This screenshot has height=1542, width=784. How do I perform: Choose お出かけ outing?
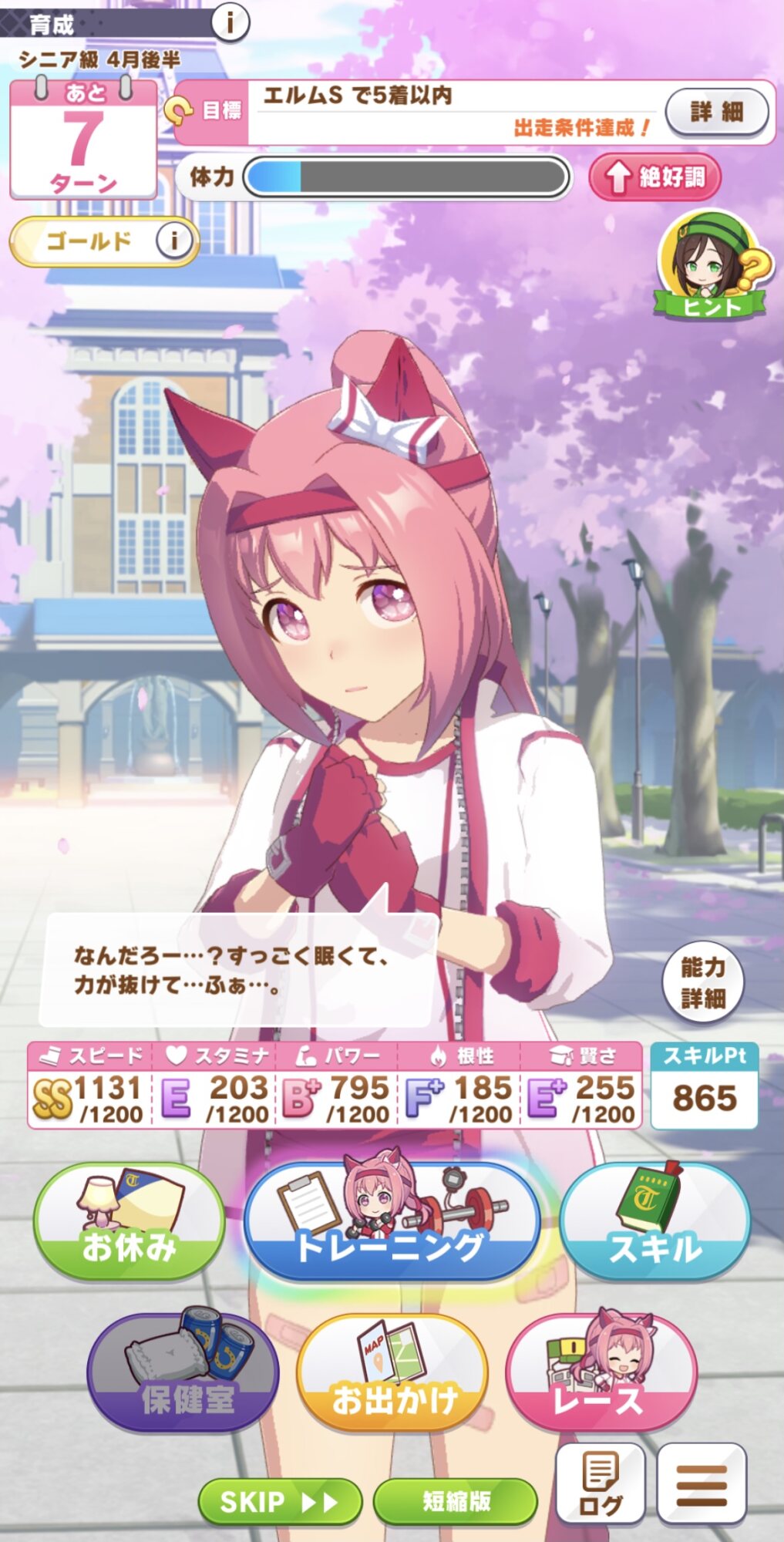coord(392,1372)
